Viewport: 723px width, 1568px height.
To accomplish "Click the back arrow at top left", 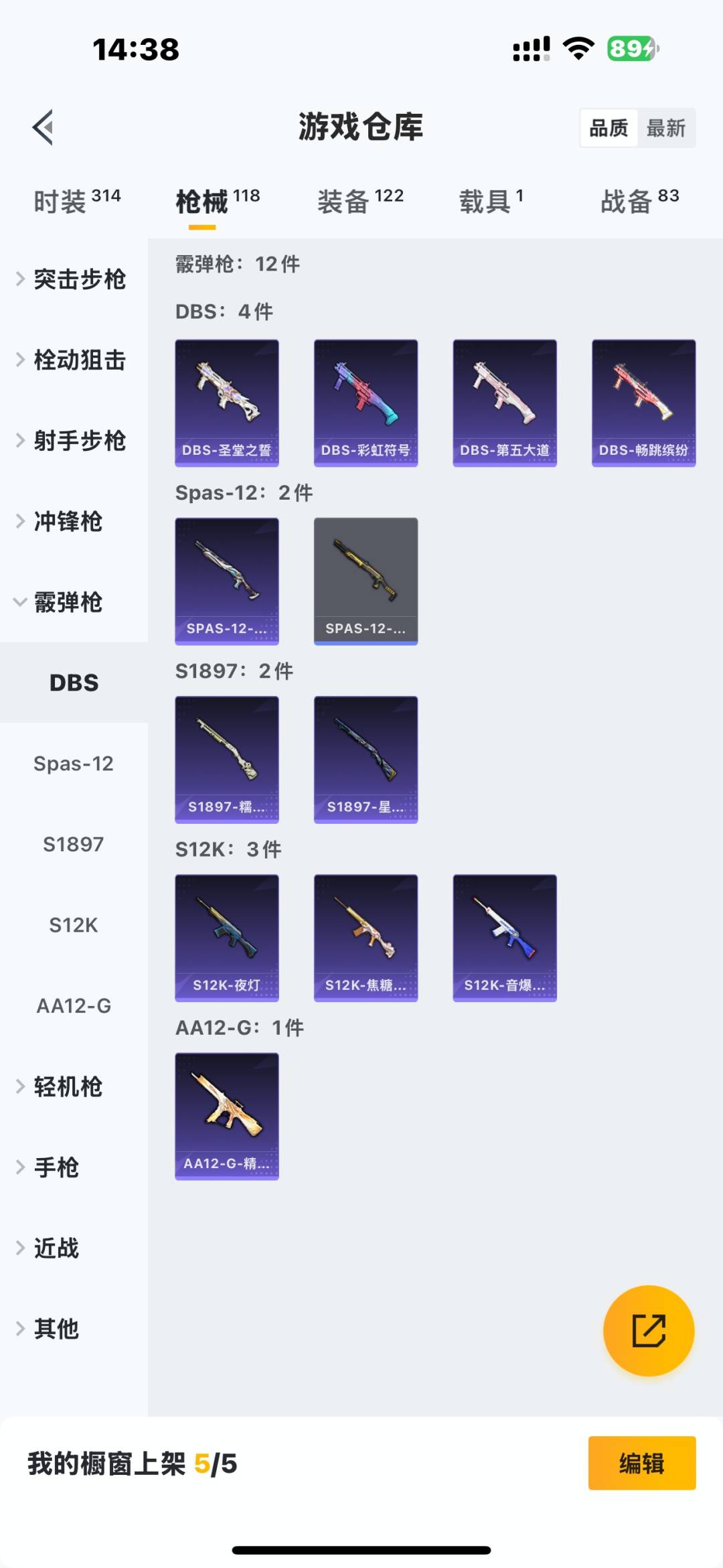I will 43,127.
